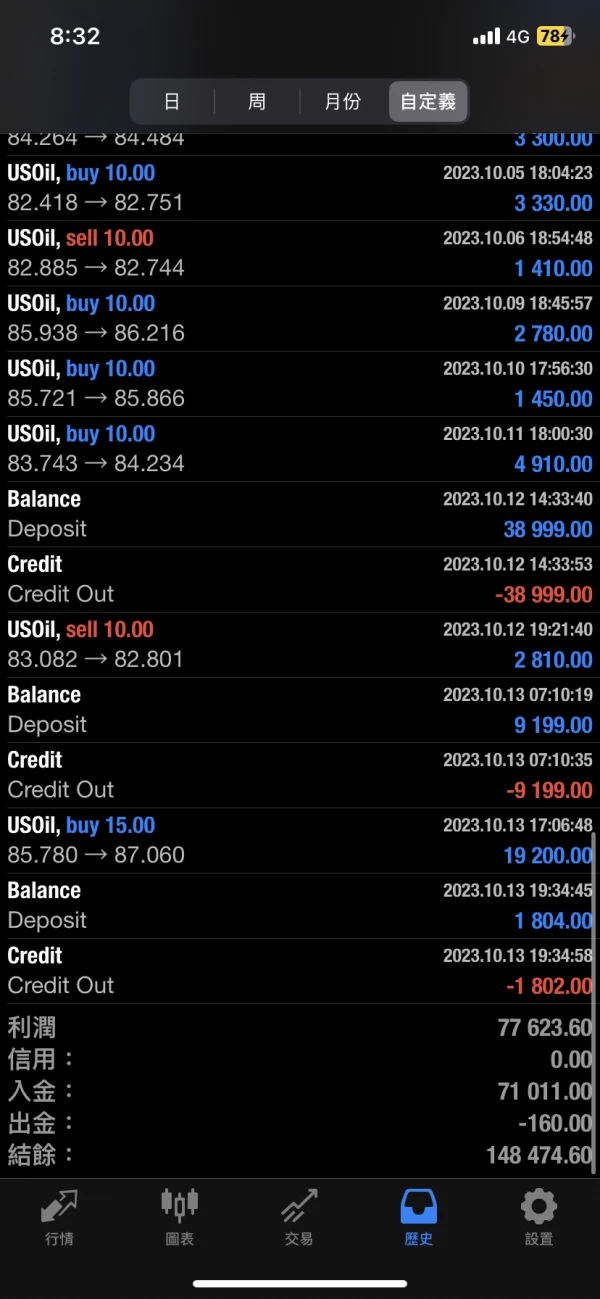Open the USOil sell trade from 2023.10.06
Screen dimensions: 600x1299
click(x=300, y=253)
